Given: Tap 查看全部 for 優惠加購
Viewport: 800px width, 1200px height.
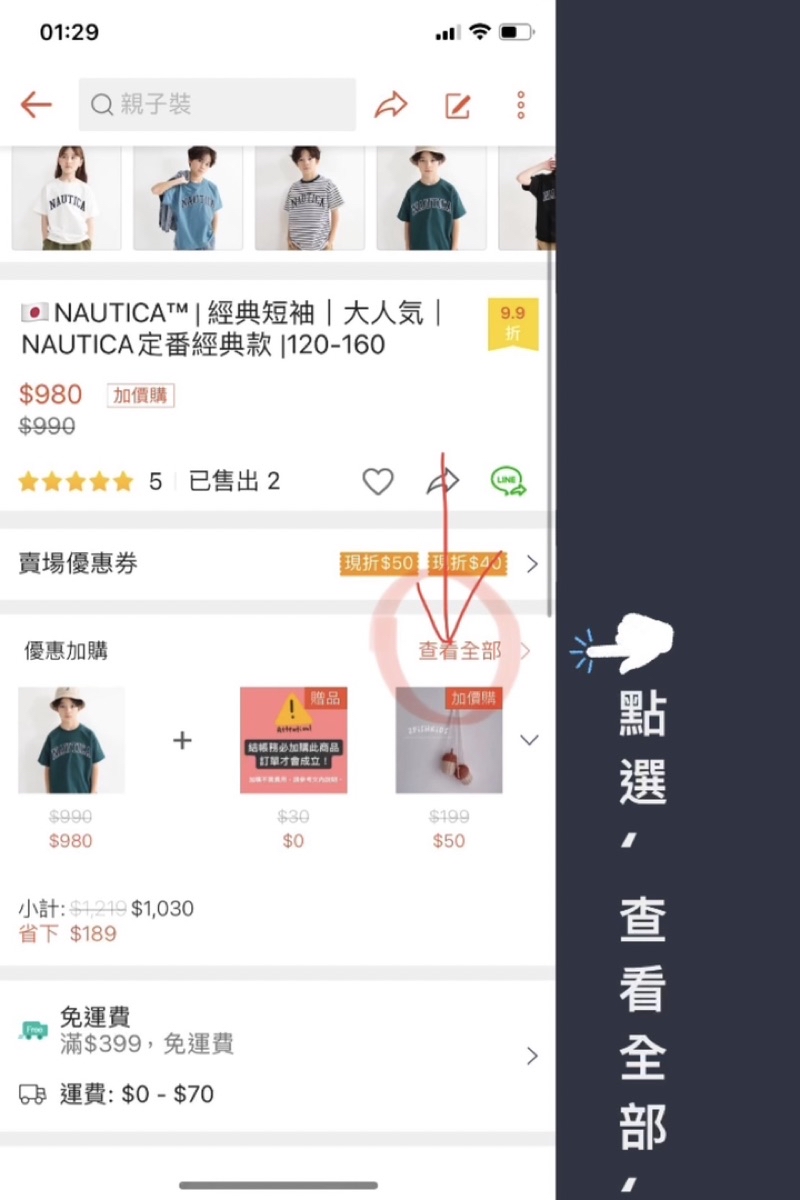Looking at the screenshot, I should tap(460, 651).
